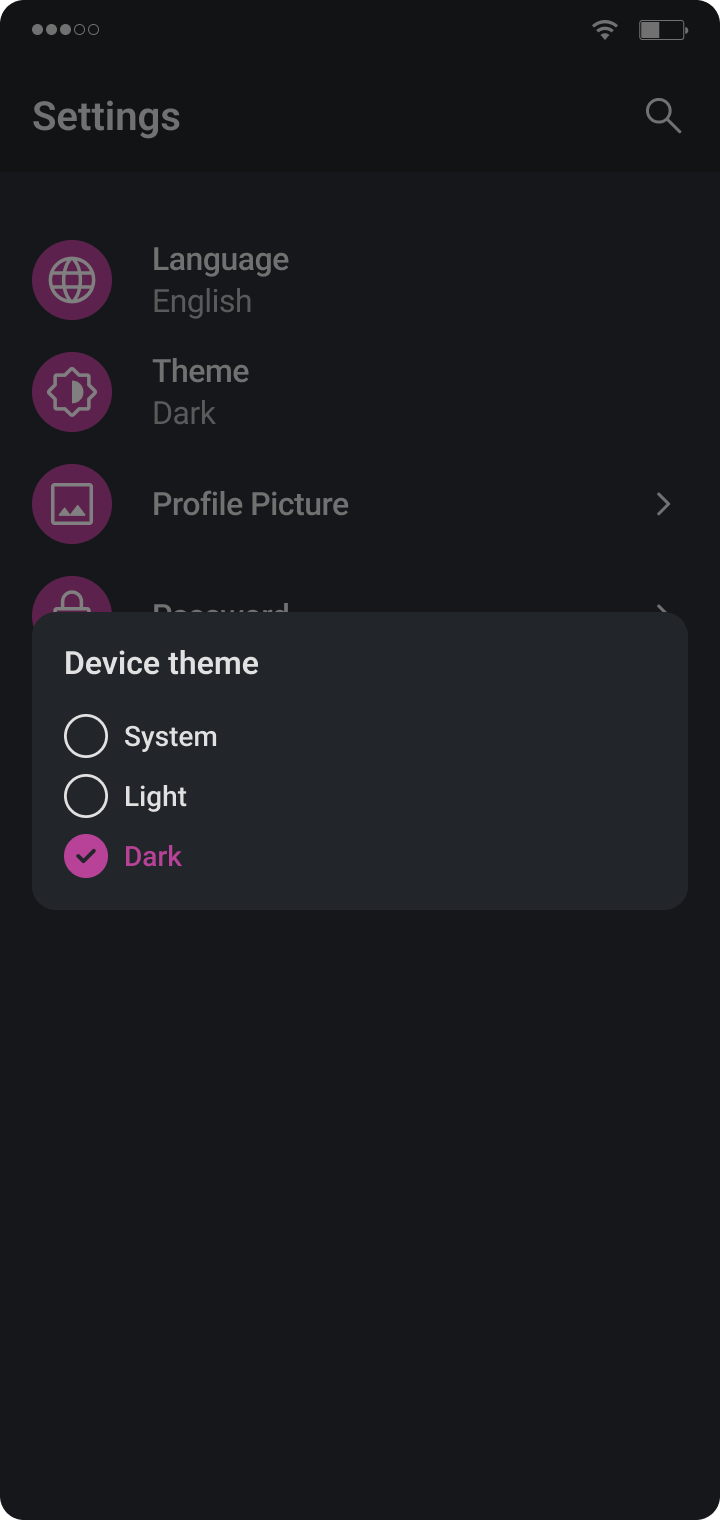Select the System theme option
720x1520 pixels.
coord(86,736)
